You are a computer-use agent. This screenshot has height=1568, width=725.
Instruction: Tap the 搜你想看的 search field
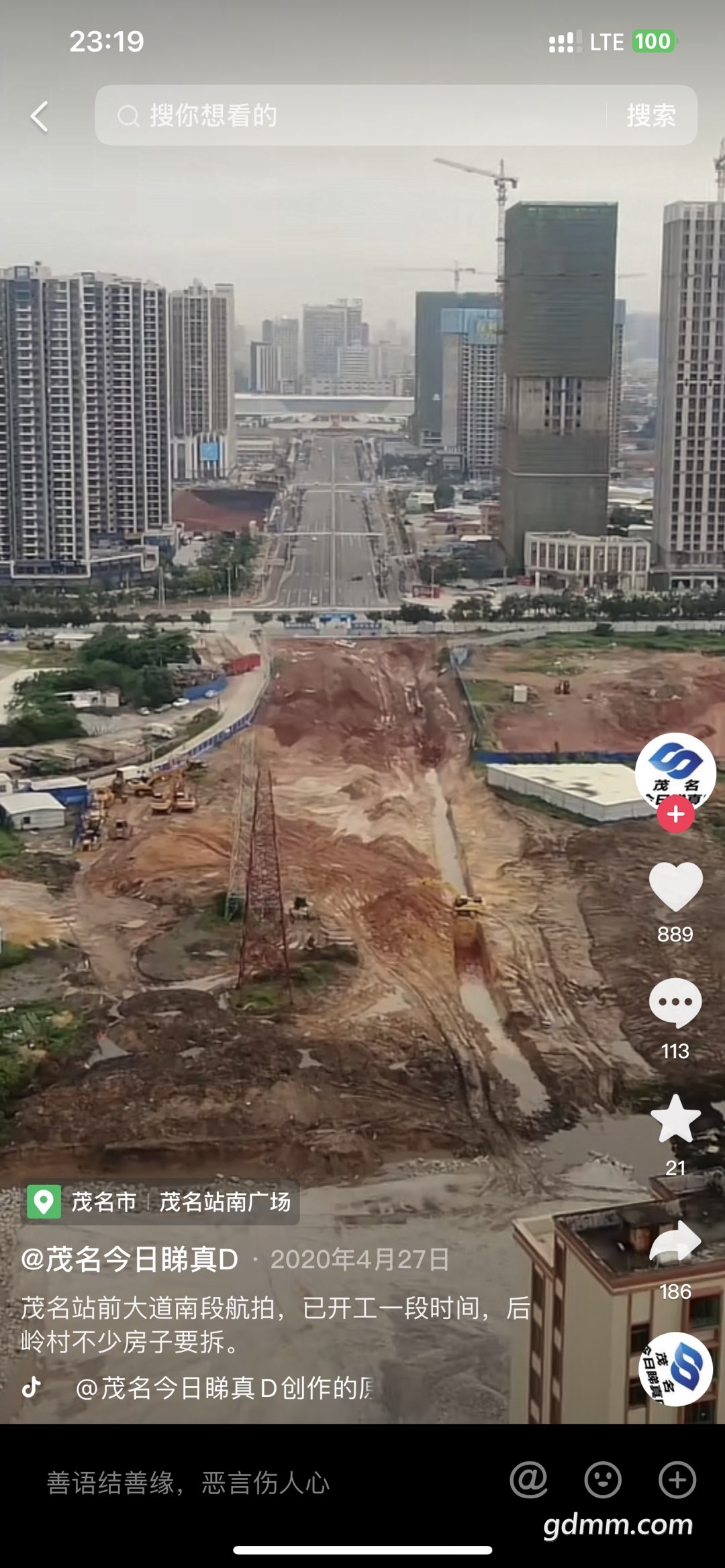coord(349,115)
